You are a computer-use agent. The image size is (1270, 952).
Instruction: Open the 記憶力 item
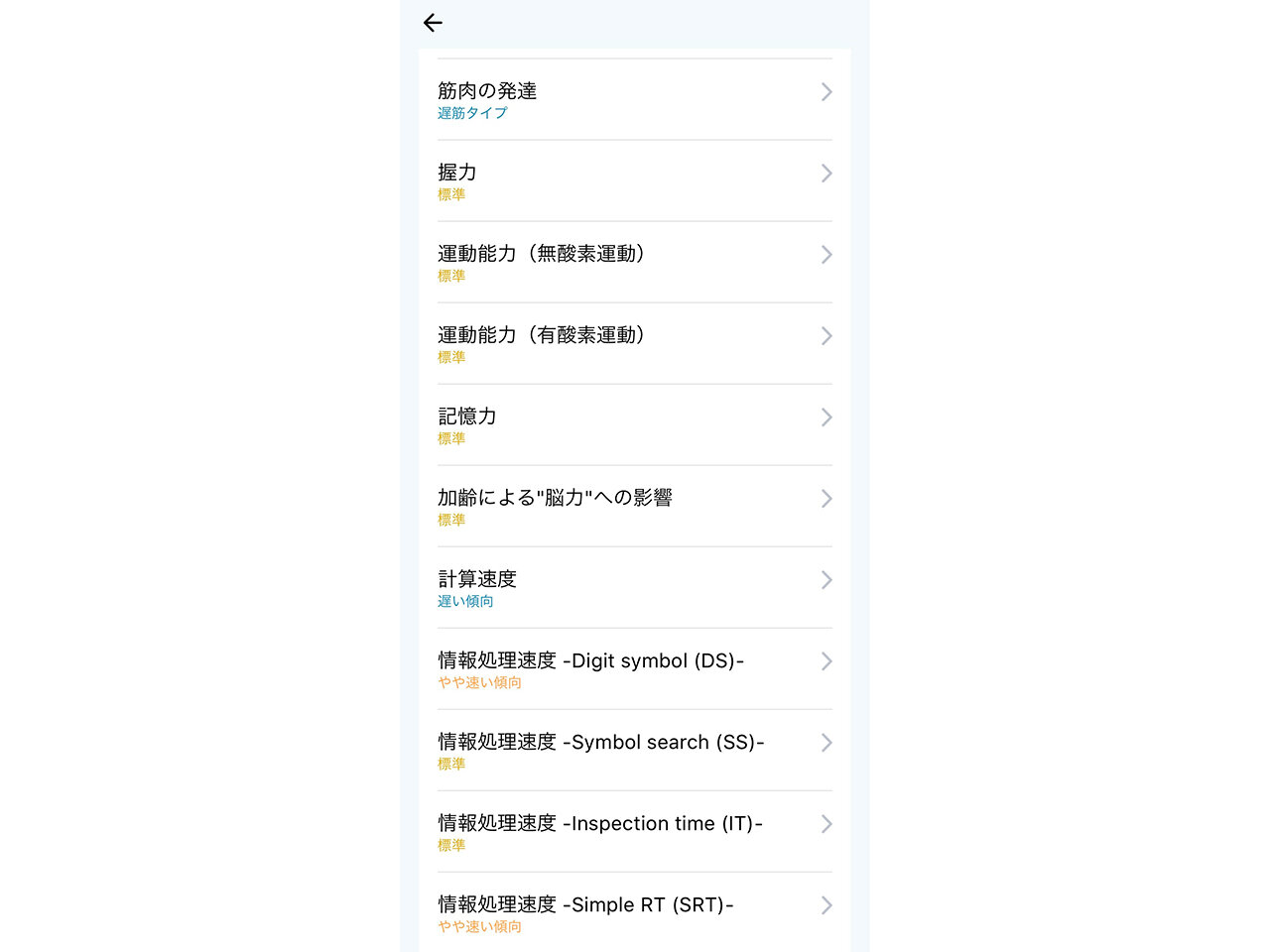coord(634,424)
